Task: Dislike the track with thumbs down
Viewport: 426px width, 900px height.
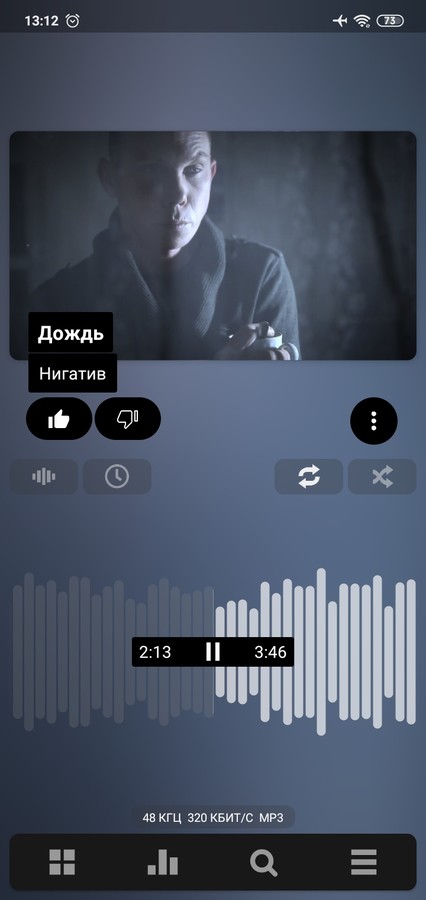Action: click(x=127, y=419)
